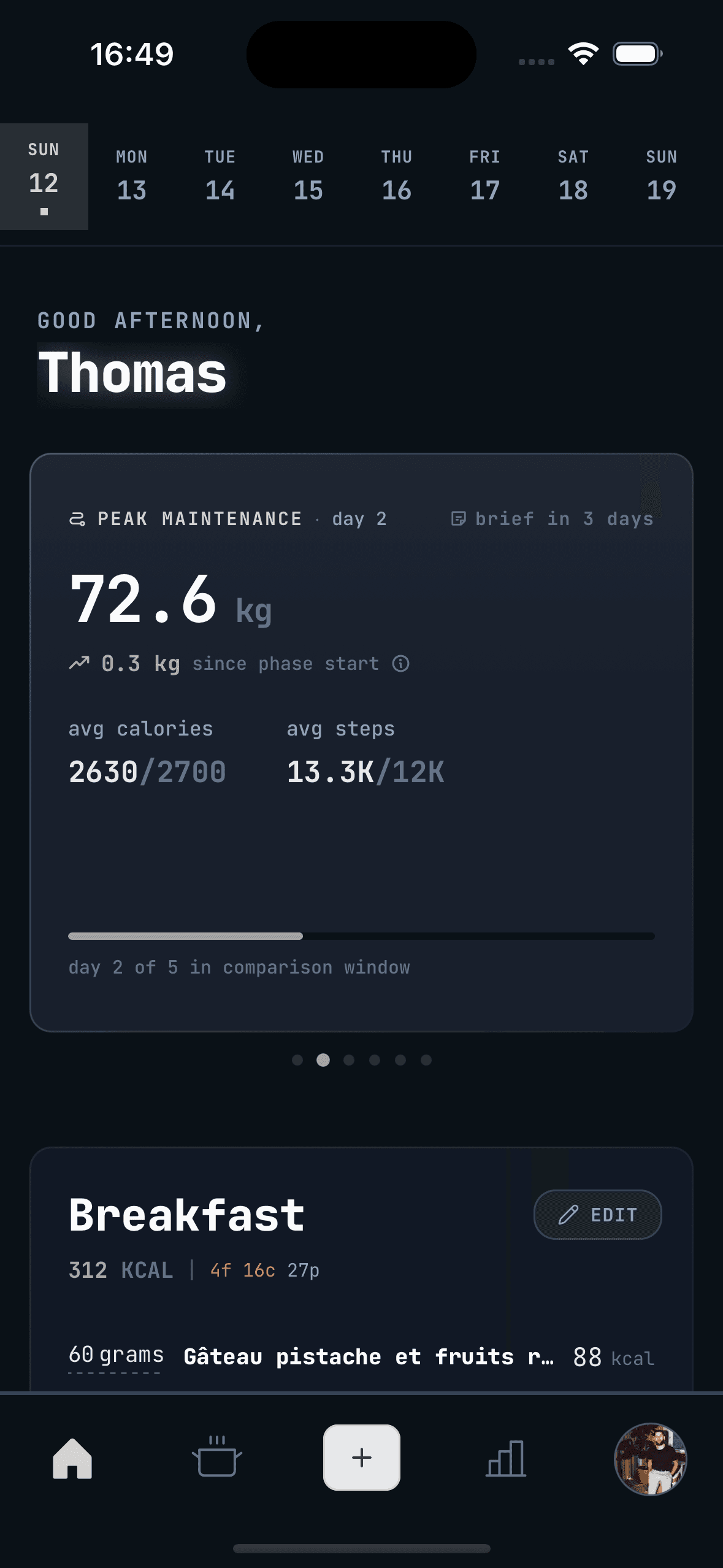Tap the Wi-Fi icon in the status bar
The height and width of the screenshot is (1568, 723).
coord(583,54)
